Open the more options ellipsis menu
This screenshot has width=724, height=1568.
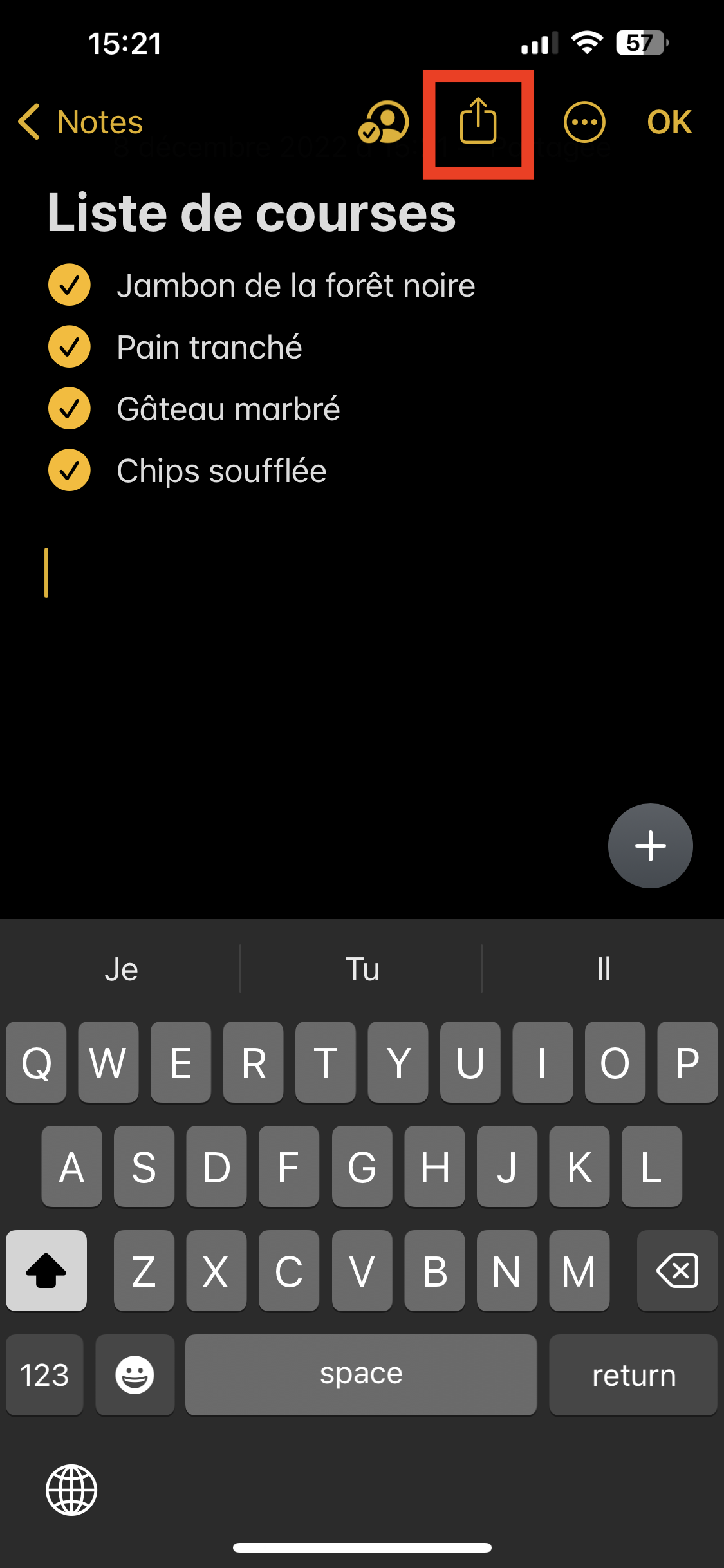click(x=584, y=122)
